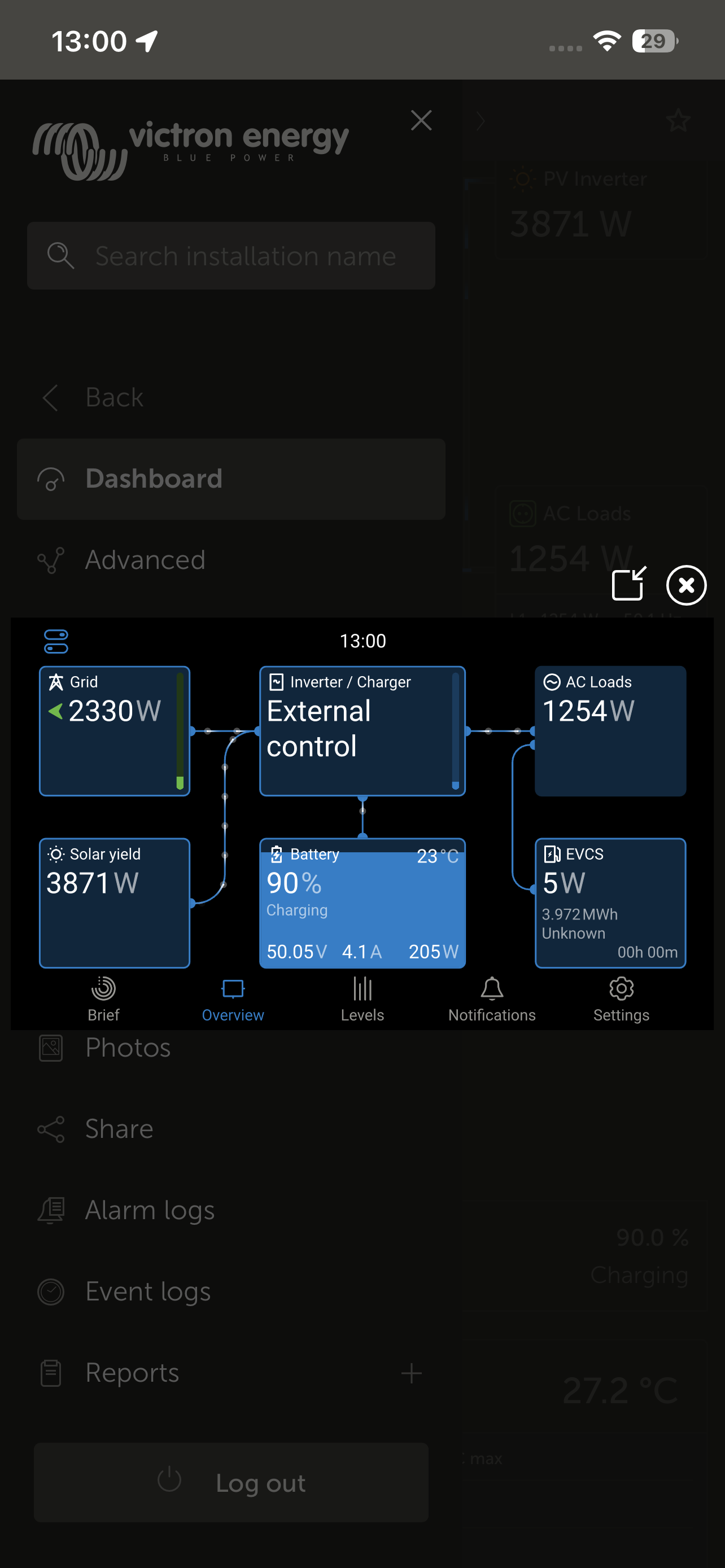Close the side menu
The image size is (725, 1568).
421,121
